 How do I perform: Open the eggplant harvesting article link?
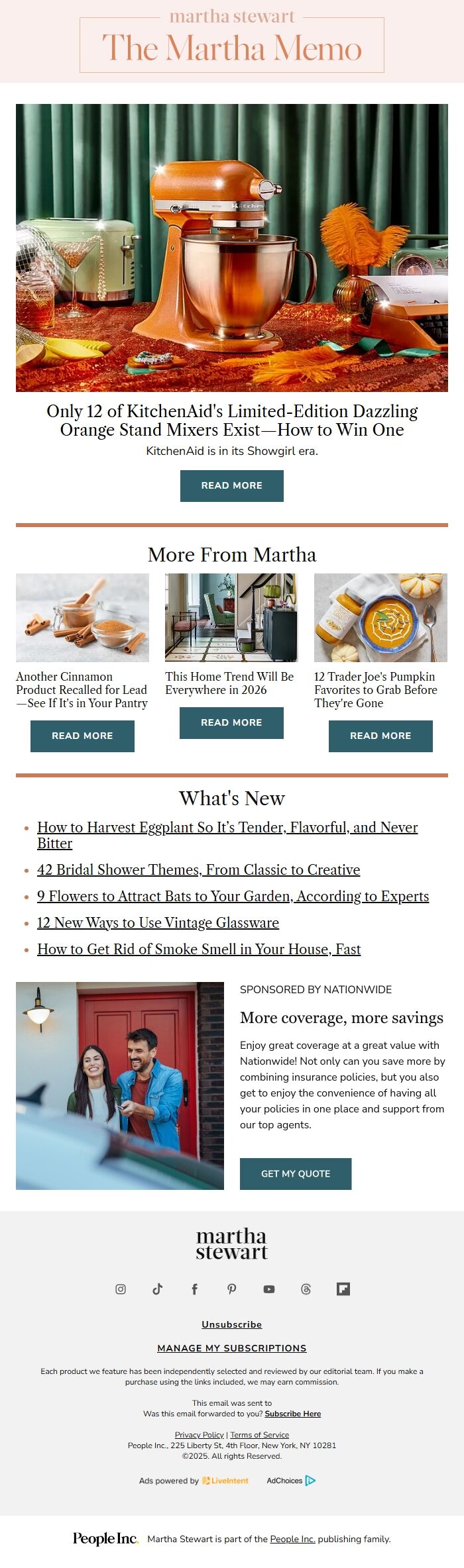(x=227, y=835)
